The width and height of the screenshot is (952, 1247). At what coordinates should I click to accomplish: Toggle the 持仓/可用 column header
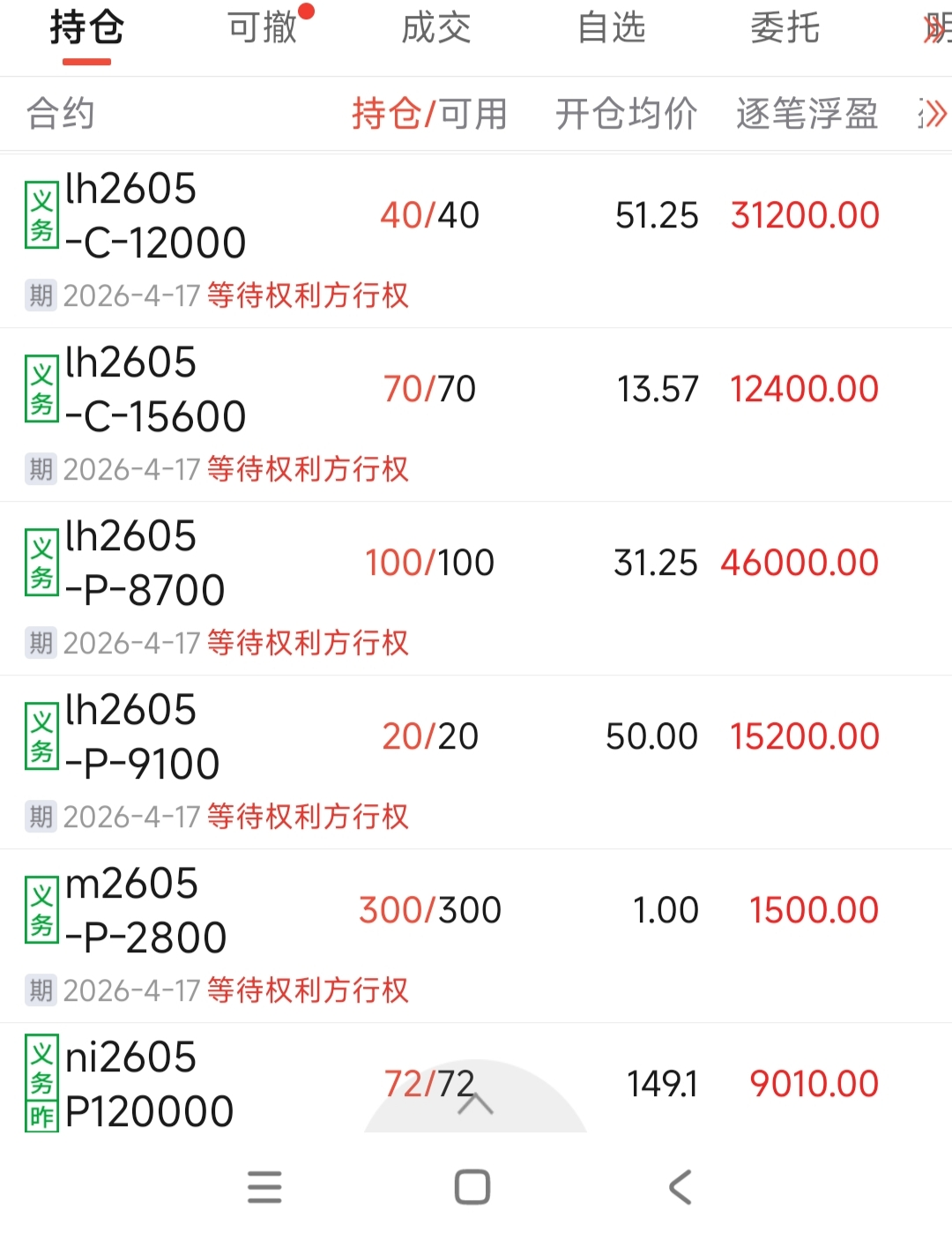click(429, 114)
